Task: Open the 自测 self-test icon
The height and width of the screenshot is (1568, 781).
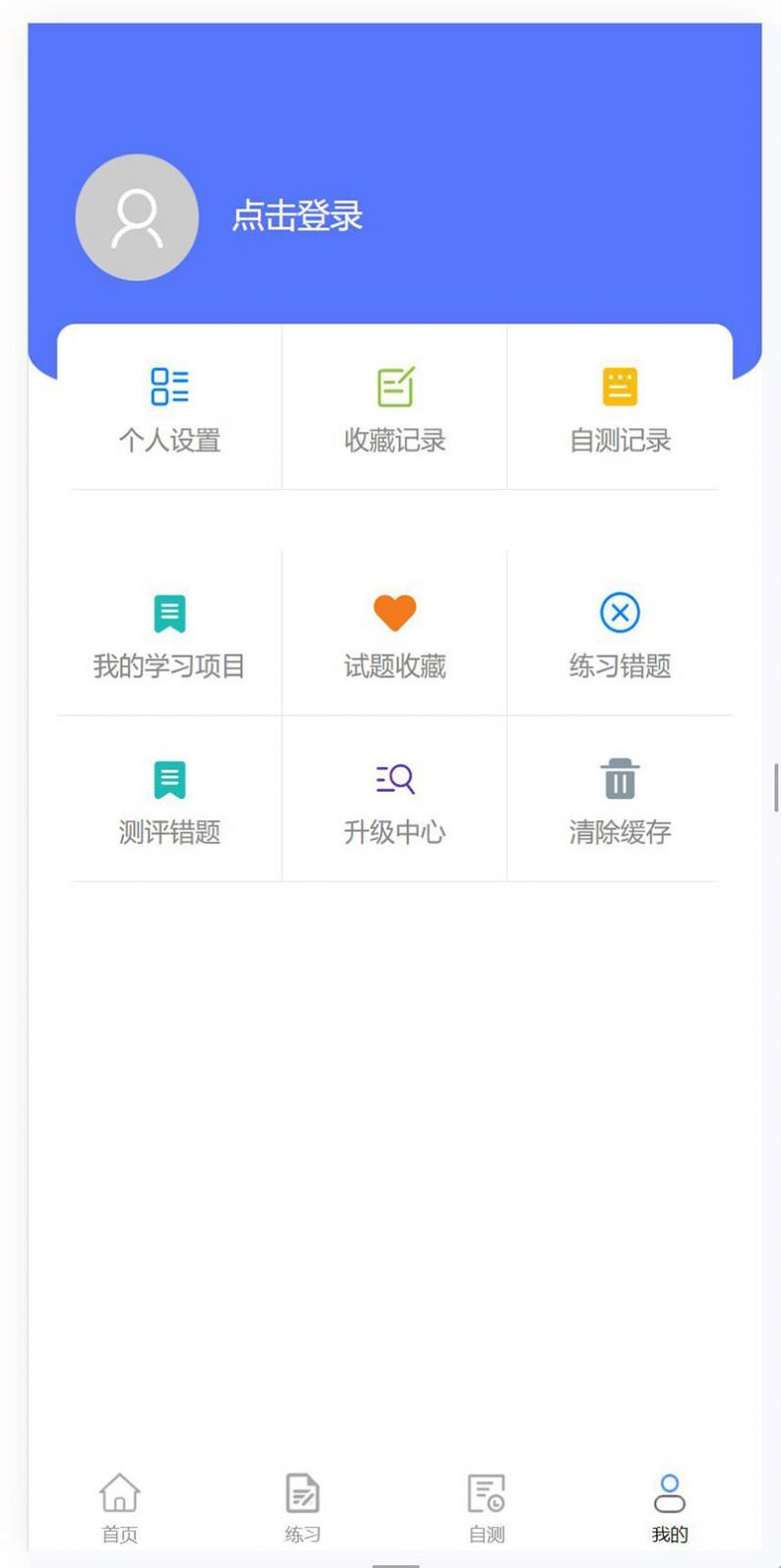Action: pyautogui.click(x=486, y=1490)
